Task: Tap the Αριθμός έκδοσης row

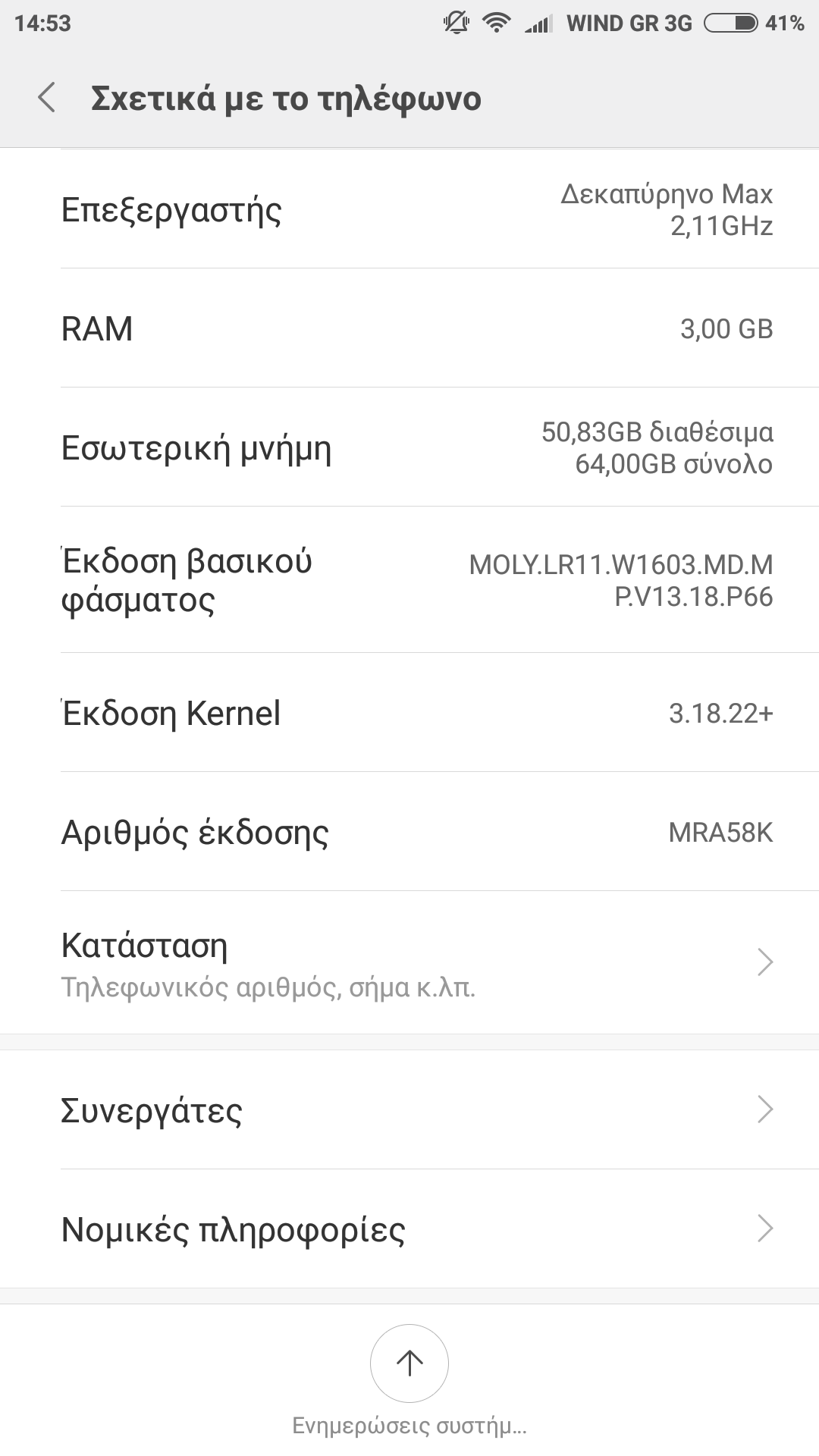Action: point(409,832)
